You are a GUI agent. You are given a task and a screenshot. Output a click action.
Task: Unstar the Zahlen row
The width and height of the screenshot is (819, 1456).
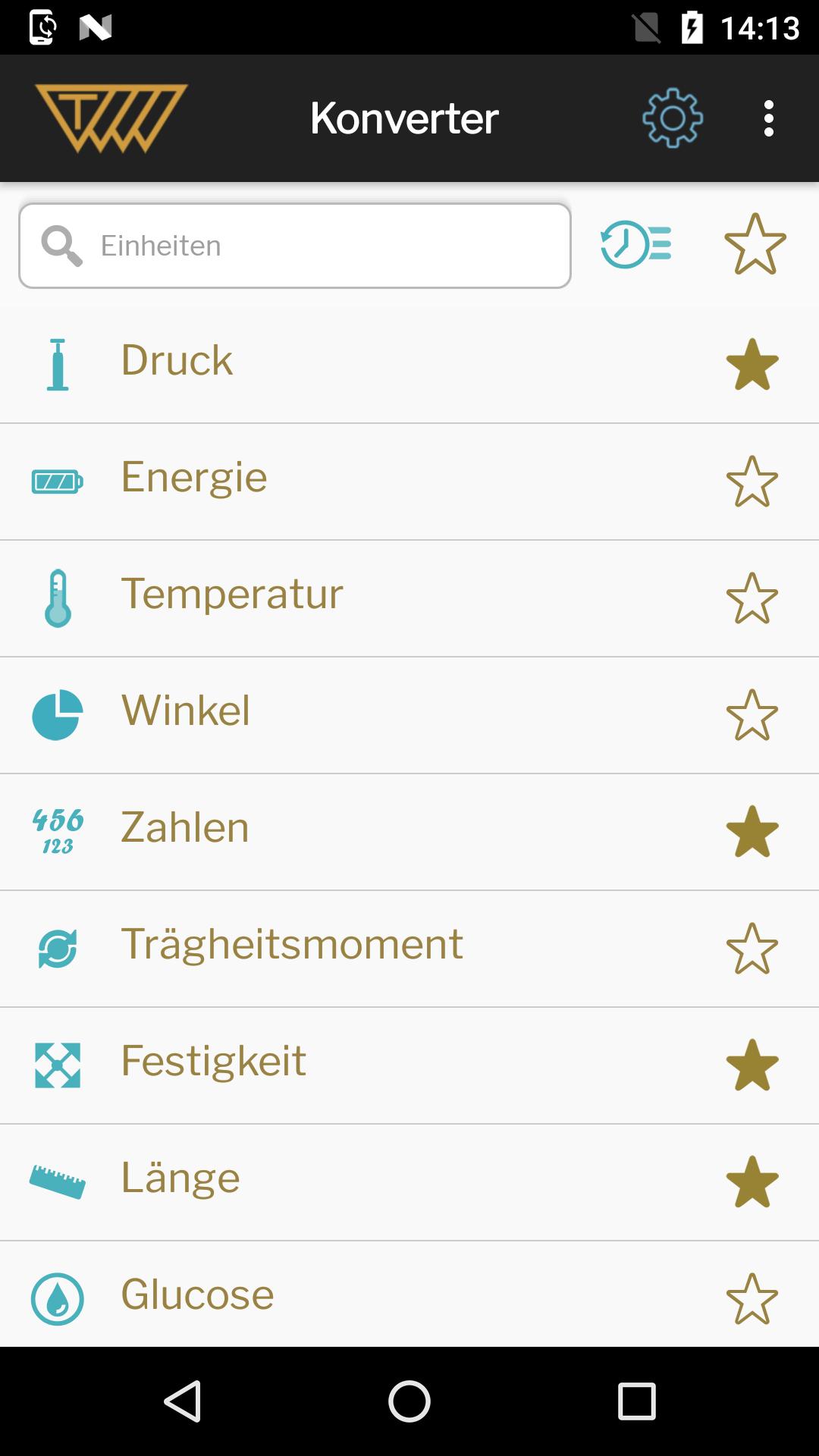click(752, 832)
